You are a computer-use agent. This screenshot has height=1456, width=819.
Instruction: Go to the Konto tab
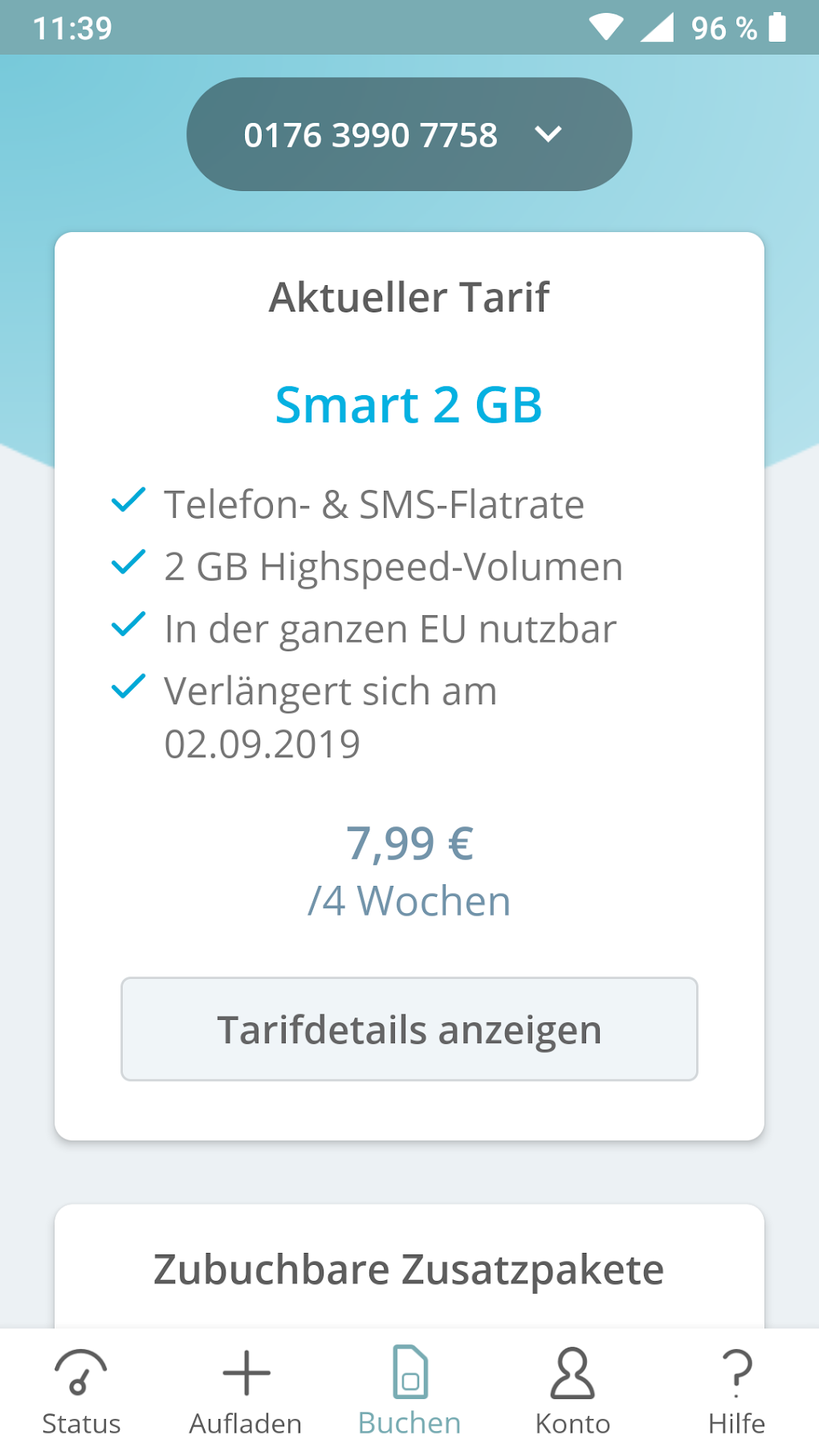click(572, 1392)
